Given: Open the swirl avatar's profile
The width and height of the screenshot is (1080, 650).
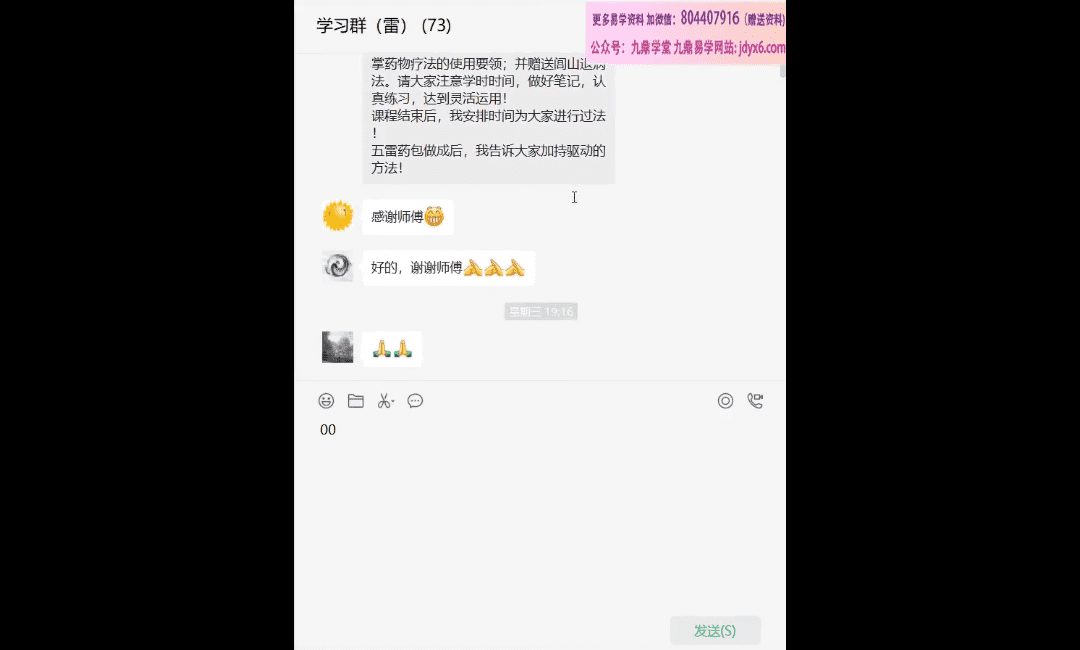Looking at the screenshot, I should pos(338,267).
